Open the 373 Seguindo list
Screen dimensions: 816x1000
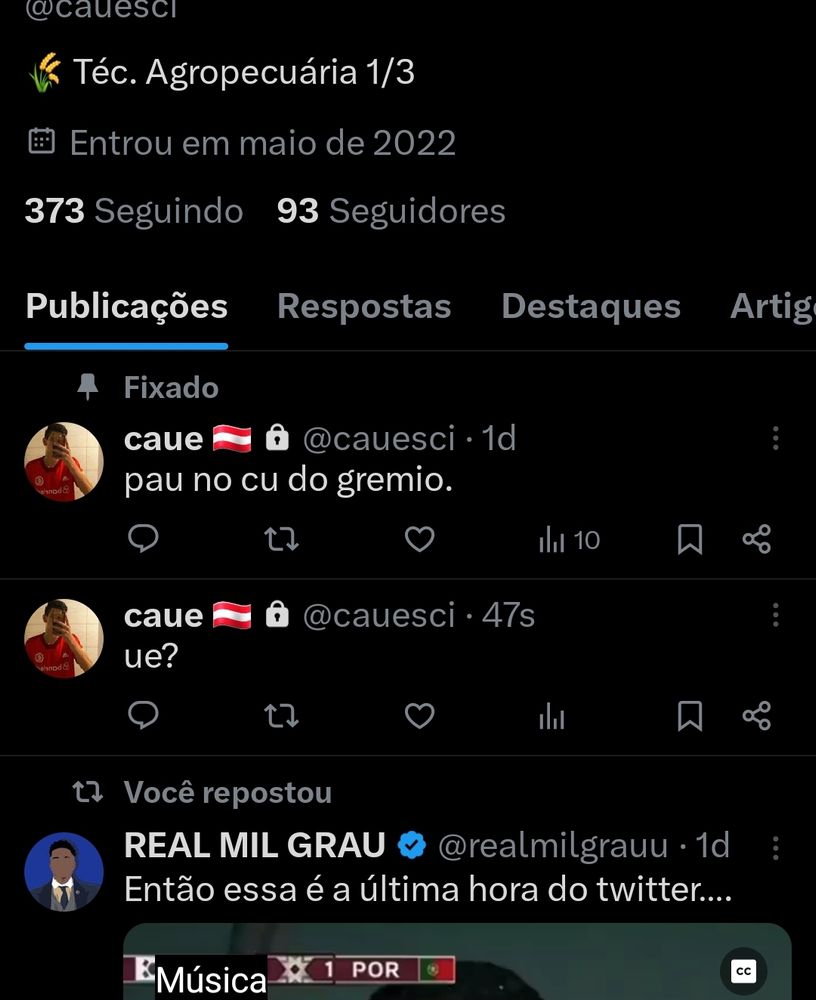[134, 211]
